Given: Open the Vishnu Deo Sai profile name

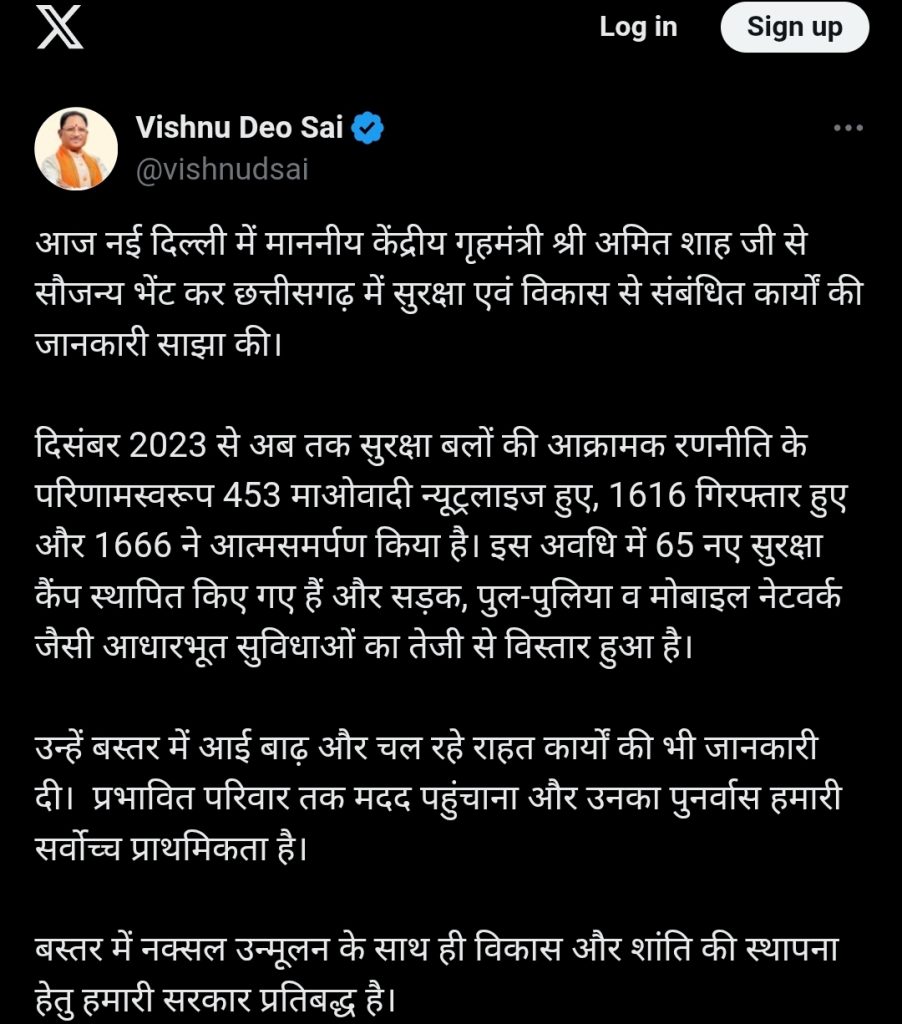Looking at the screenshot, I should point(238,128).
